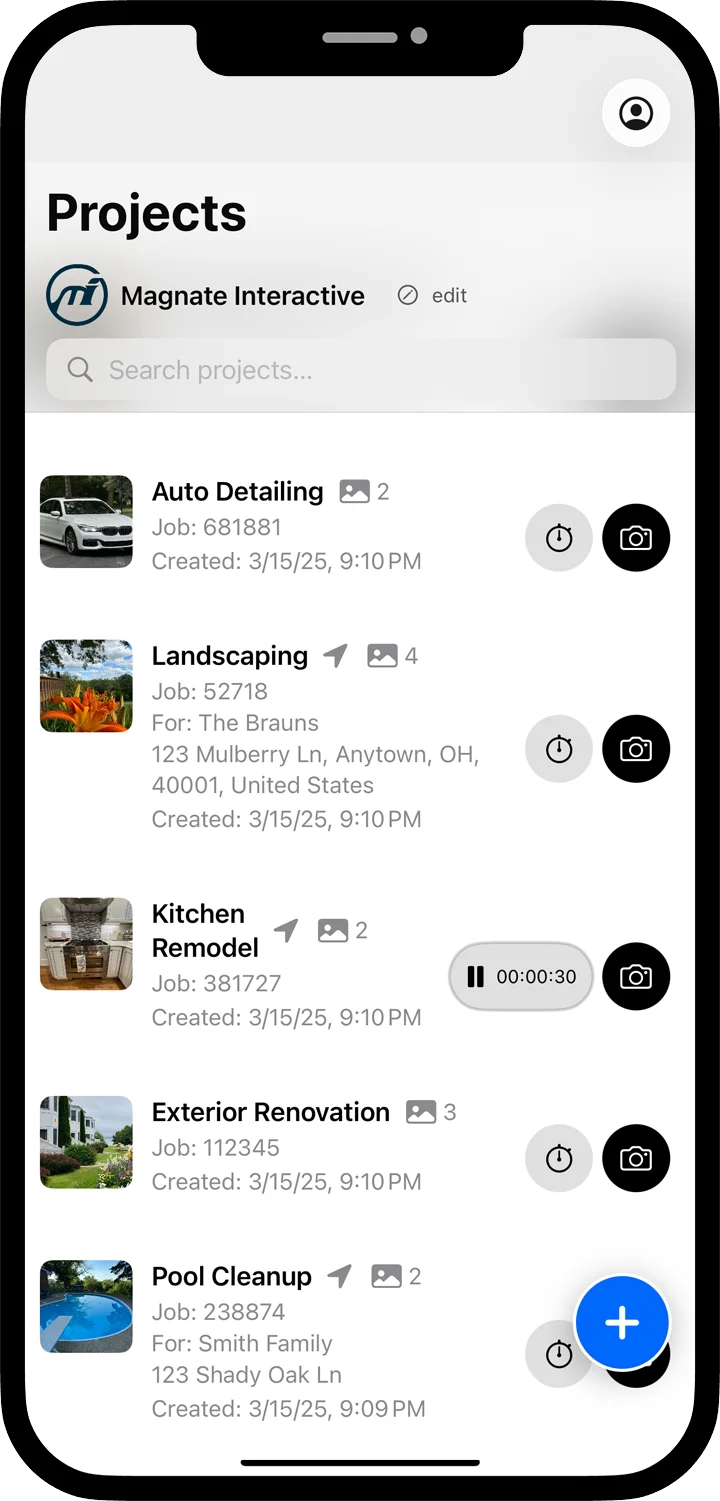Viewport: 720px width, 1501px height.
Task: Tap the location arrow beside Pool Cleanup
Action: pyautogui.click(x=337, y=1276)
